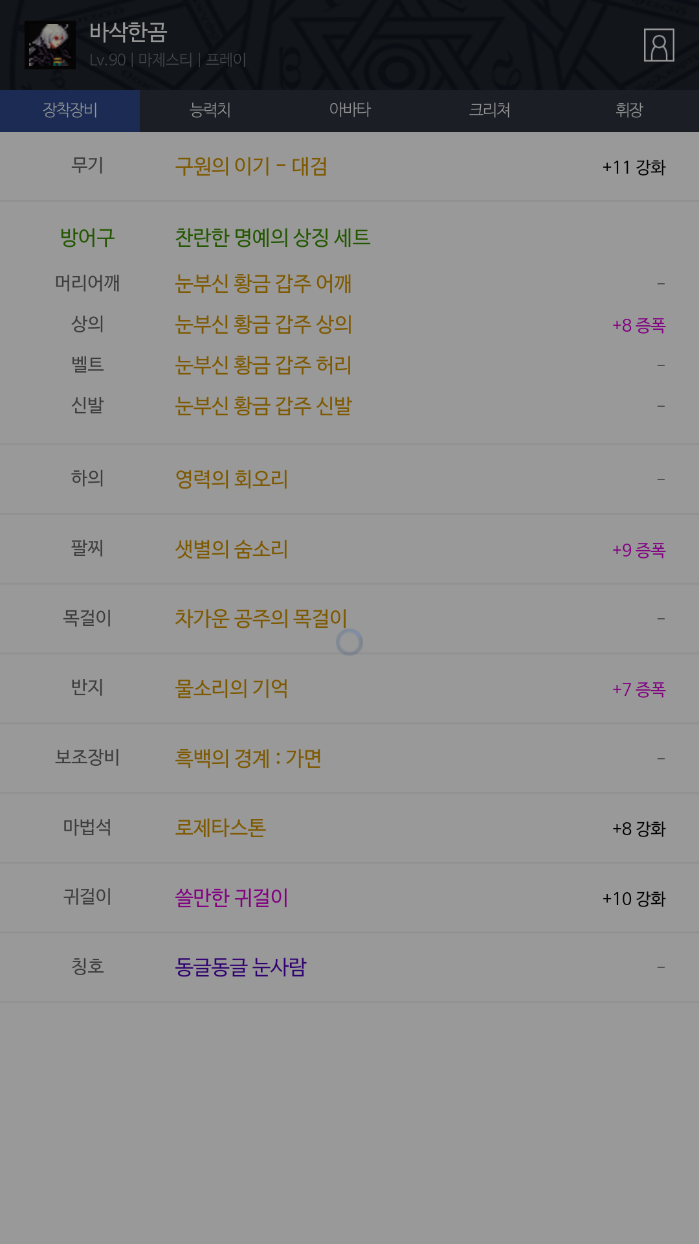
Task: Open the 아바타 tab
Action: click(x=350, y=110)
